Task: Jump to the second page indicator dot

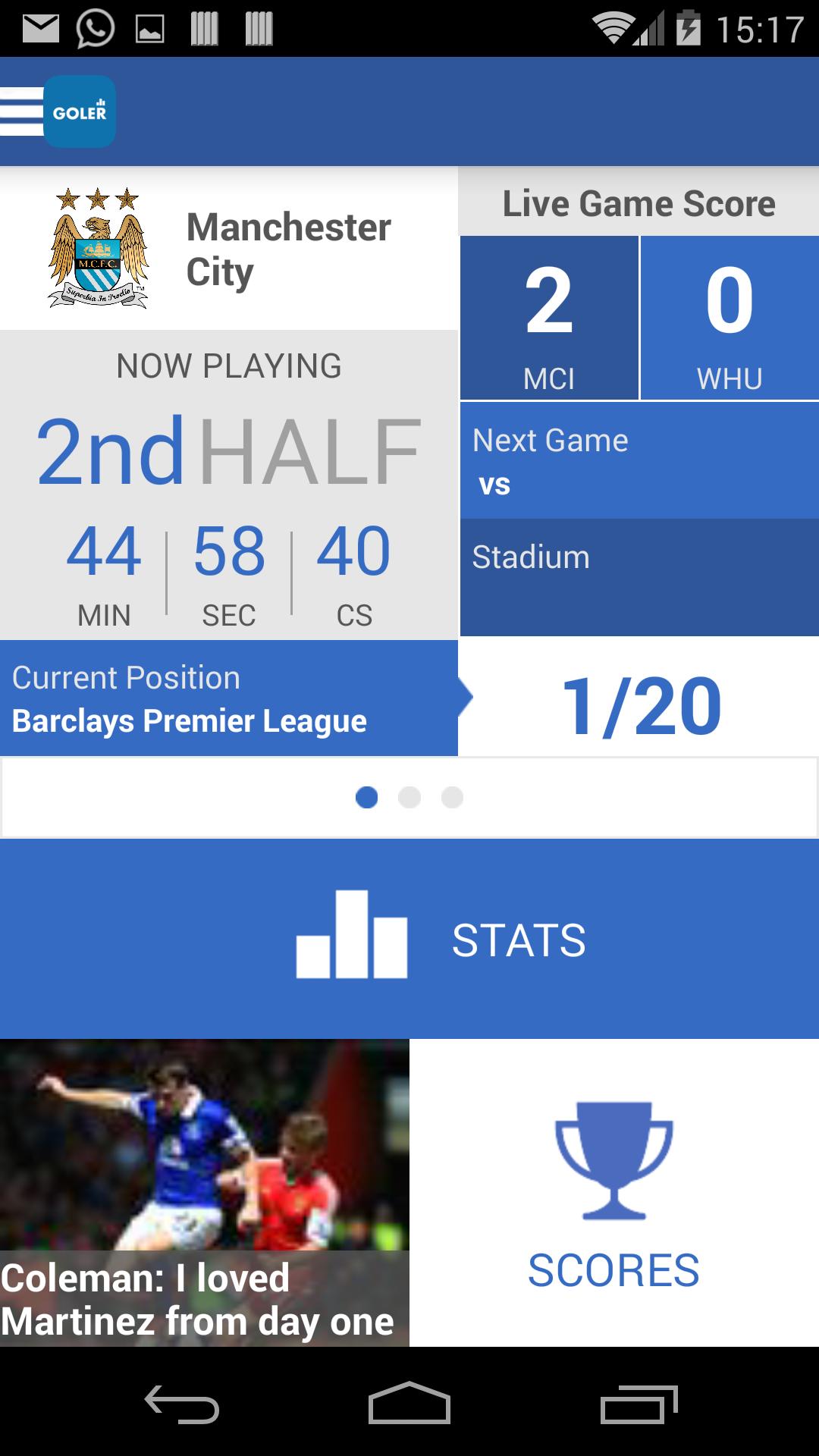Action: pyautogui.click(x=409, y=798)
